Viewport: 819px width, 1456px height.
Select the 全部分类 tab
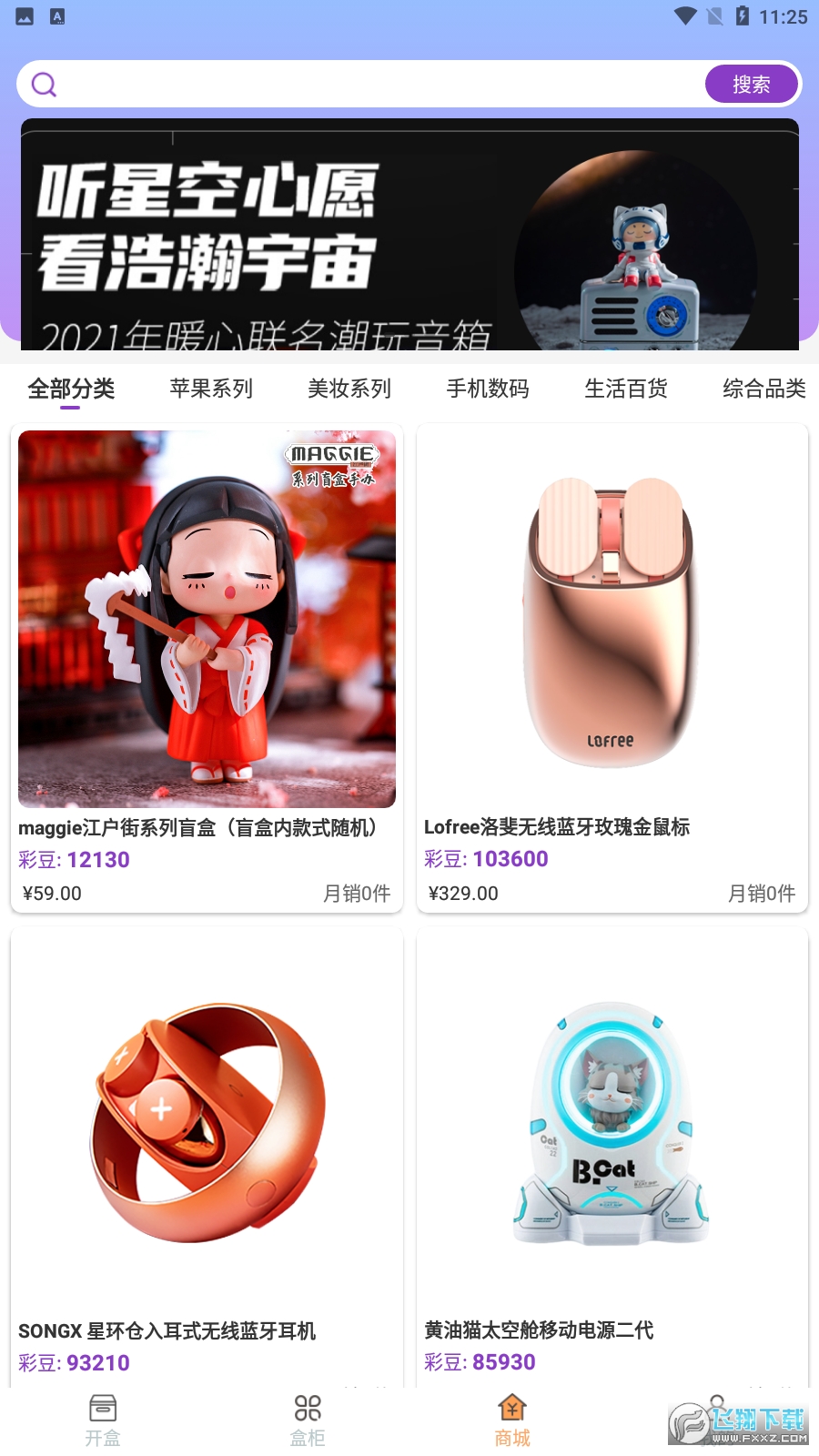point(71,389)
